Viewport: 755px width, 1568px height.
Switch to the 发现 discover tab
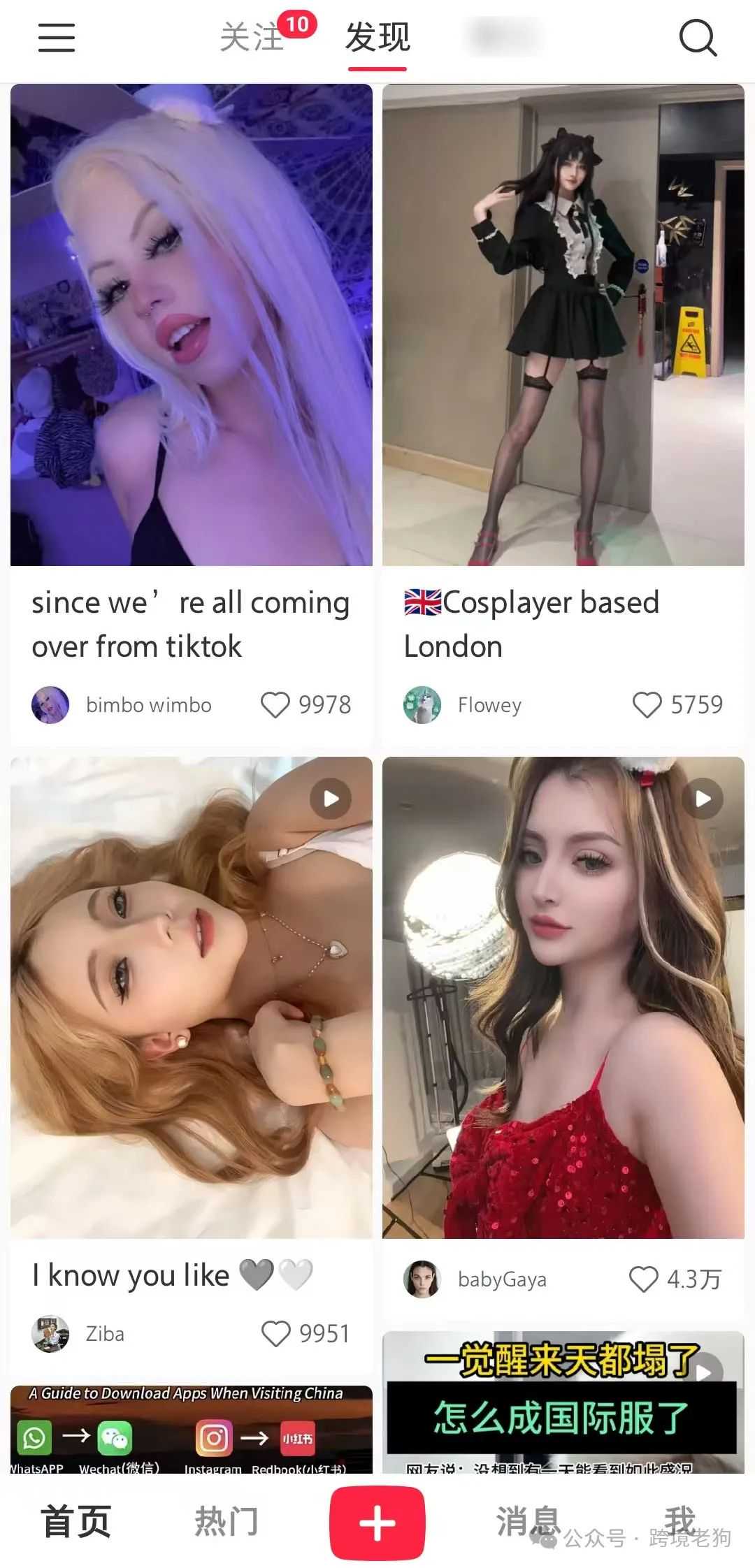pos(377,40)
